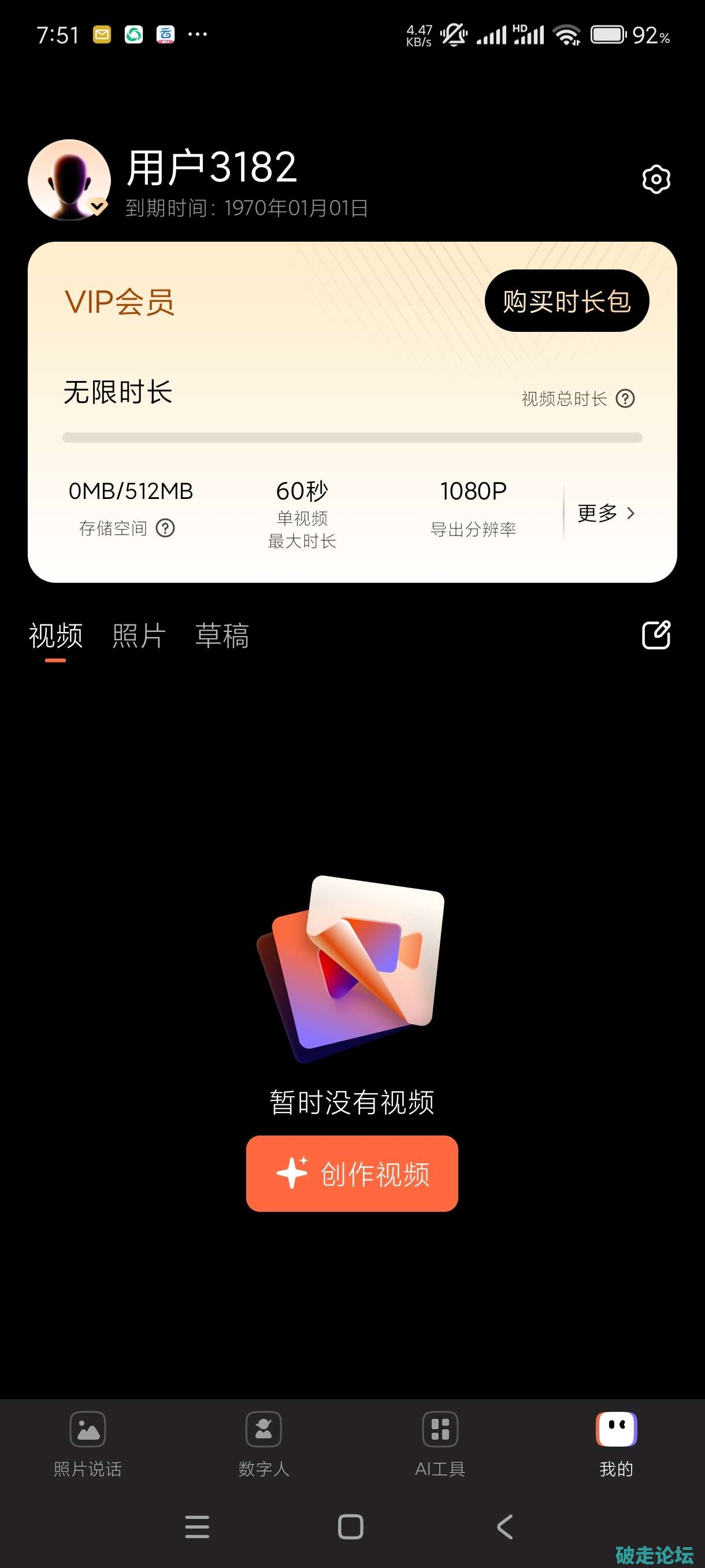The height and width of the screenshot is (1568, 705).
Task: Open help icon next to 视频总时长
Action: click(625, 399)
